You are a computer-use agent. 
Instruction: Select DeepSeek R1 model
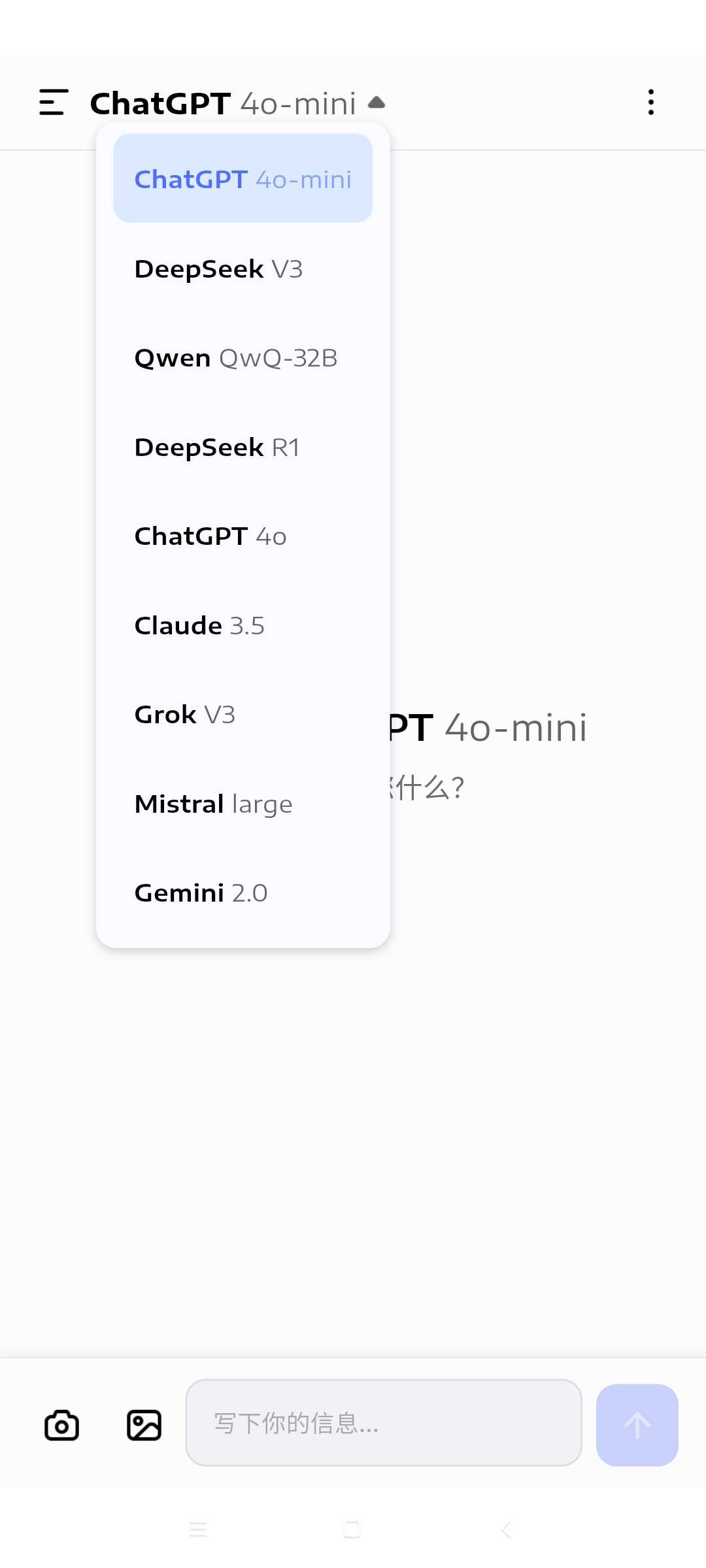pyautogui.click(x=243, y=447)
